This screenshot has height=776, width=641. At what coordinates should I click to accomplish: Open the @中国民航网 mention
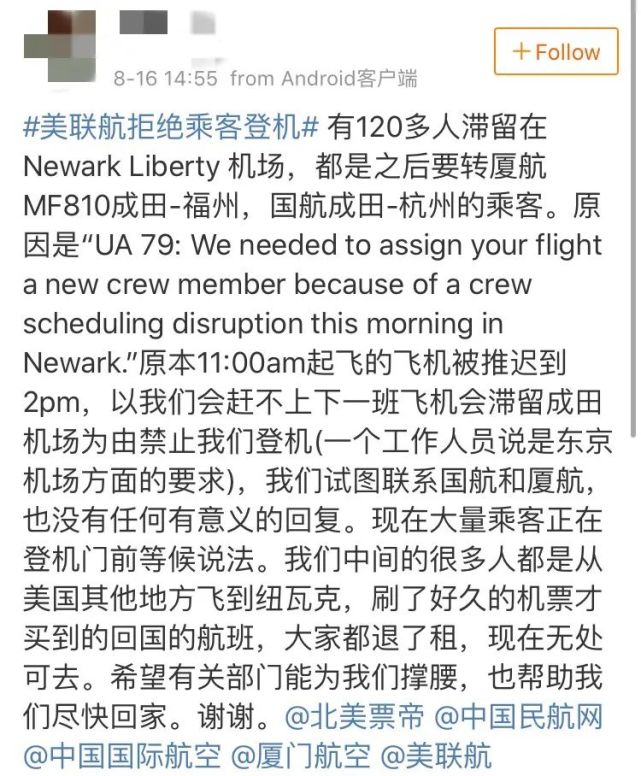point(519,716)
